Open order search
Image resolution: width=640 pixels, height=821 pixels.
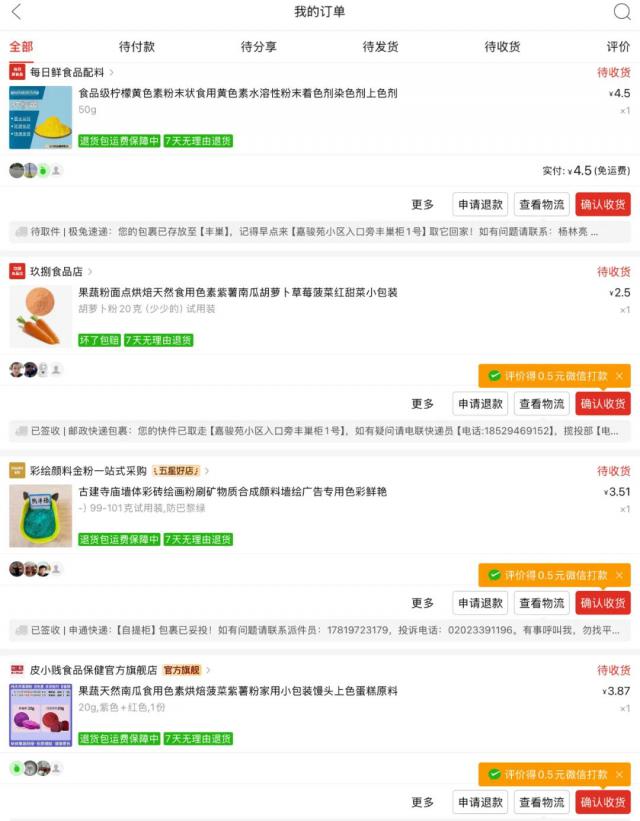point(622,12)
